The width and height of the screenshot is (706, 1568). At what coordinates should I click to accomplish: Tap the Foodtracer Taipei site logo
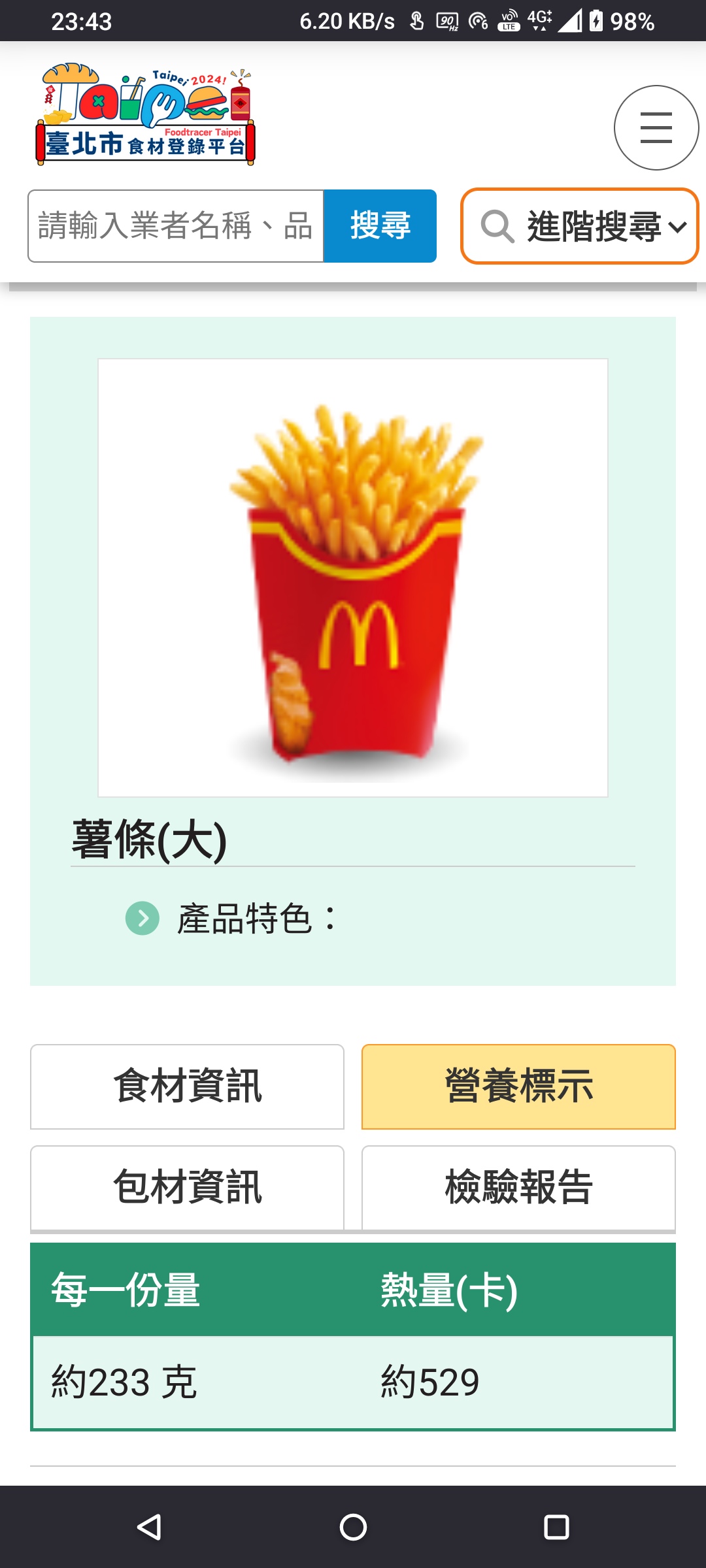(145, 114)
